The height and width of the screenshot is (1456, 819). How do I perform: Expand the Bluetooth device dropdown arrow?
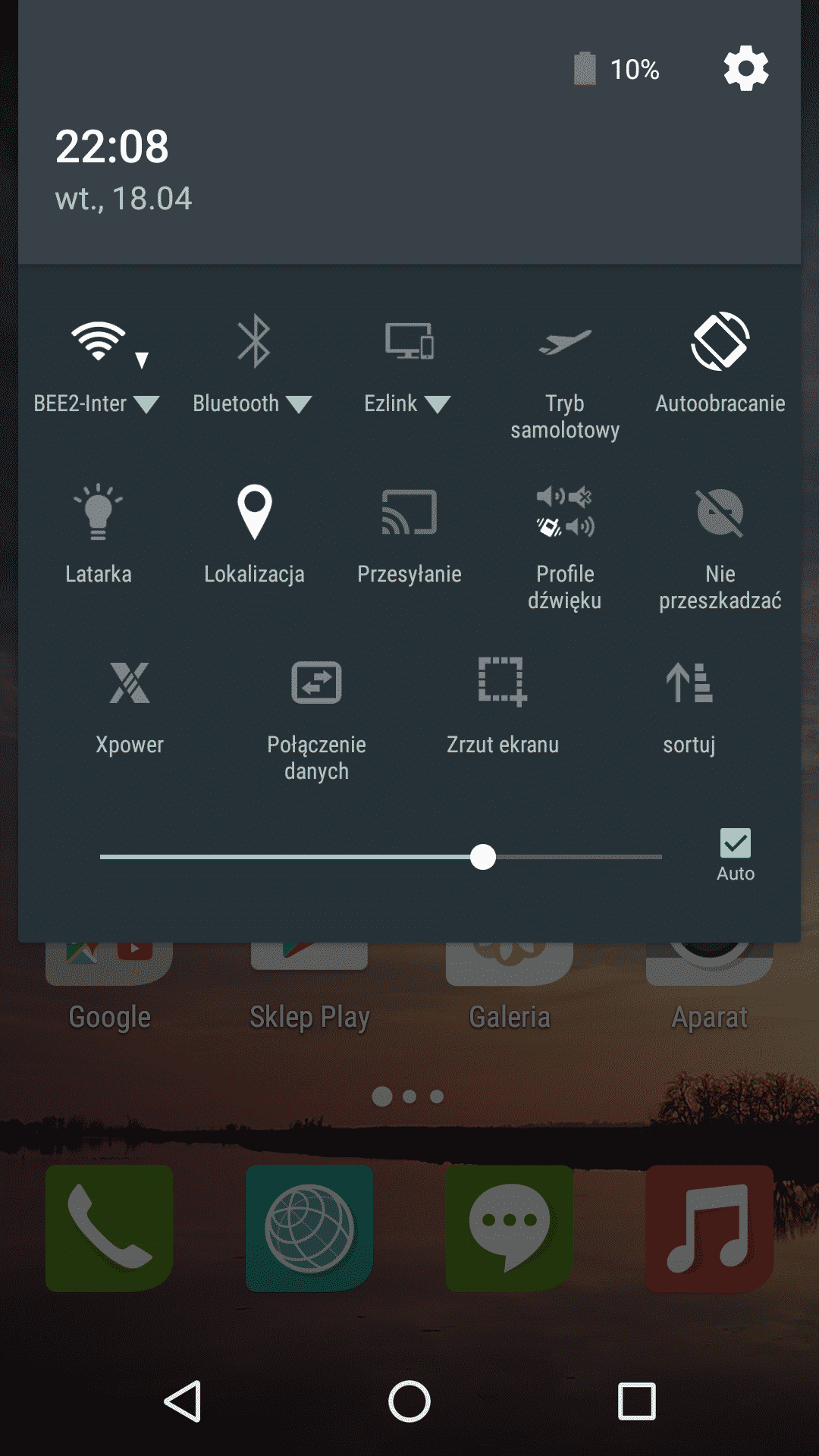pyautogui.click(x=300, y=404)
